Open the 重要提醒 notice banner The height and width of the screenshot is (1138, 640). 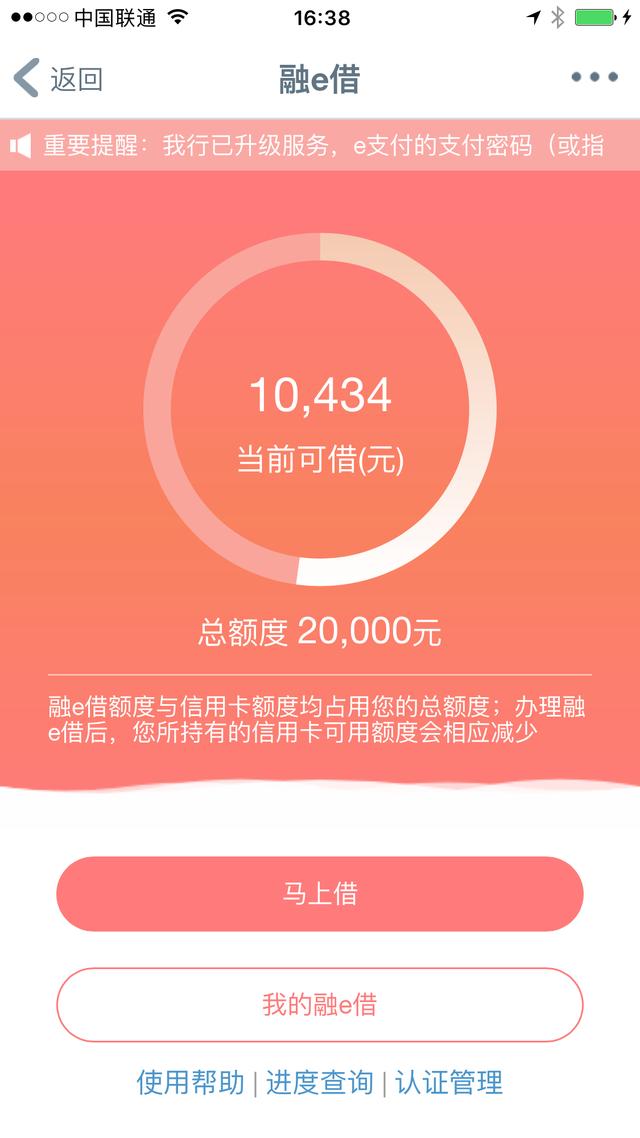(320, 146)
